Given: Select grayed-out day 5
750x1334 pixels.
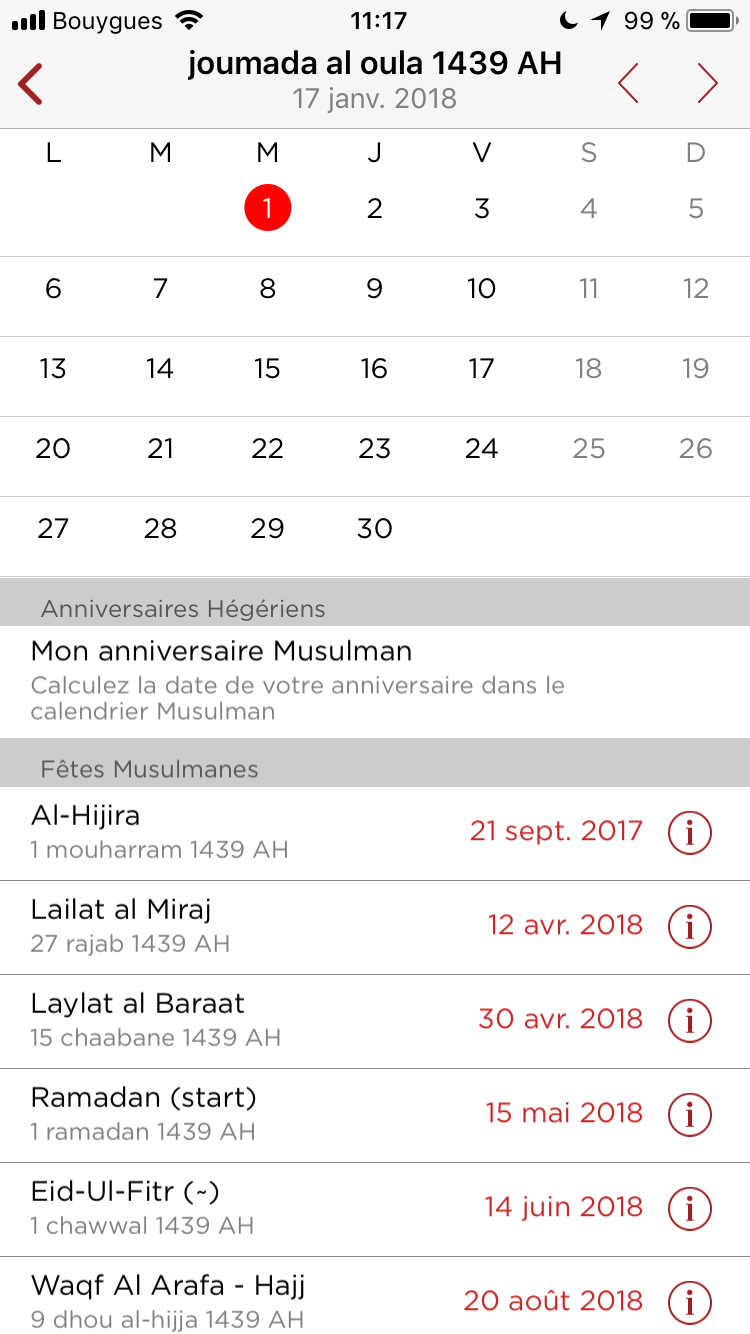Looking at the screenshot, I should point(695,208).
